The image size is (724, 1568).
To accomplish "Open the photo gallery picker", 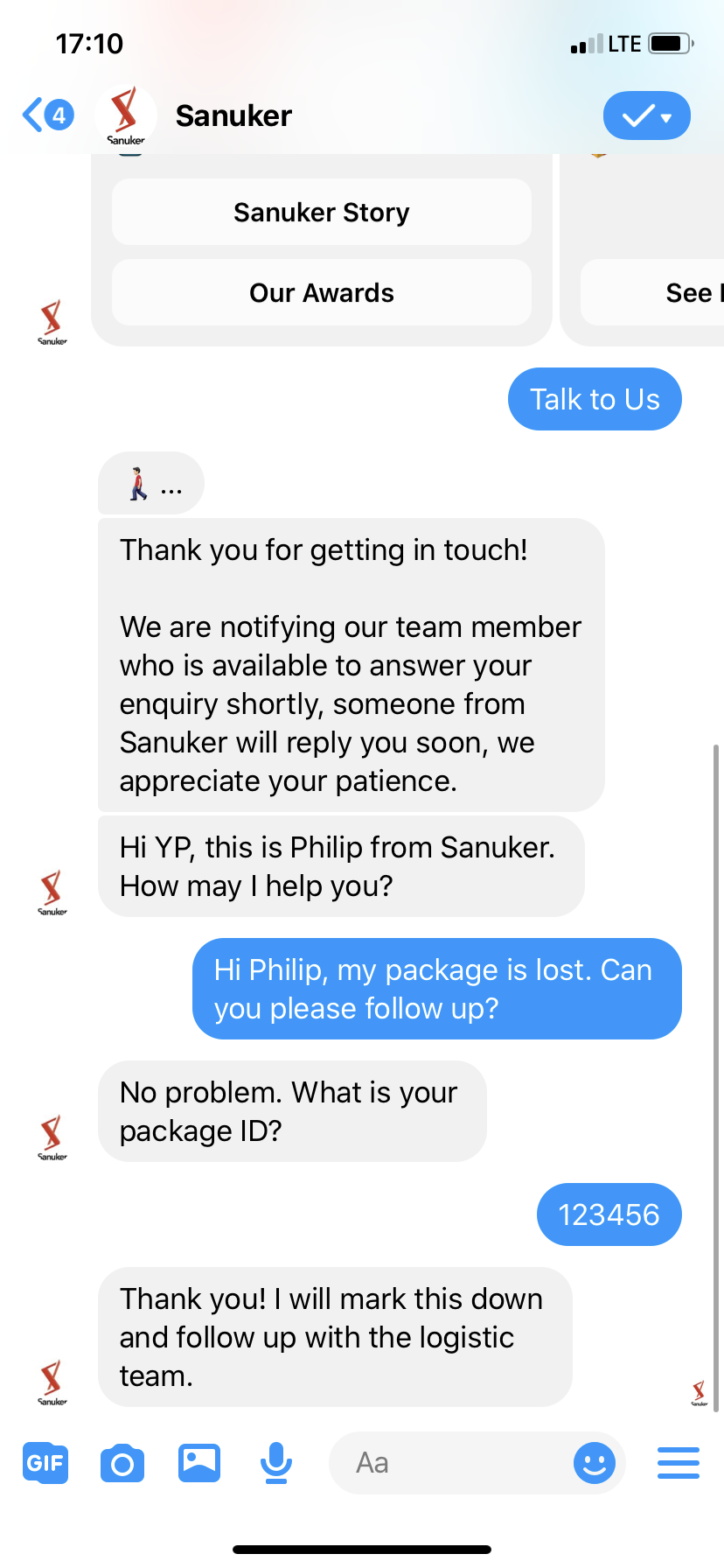I will pos(199,1462).
